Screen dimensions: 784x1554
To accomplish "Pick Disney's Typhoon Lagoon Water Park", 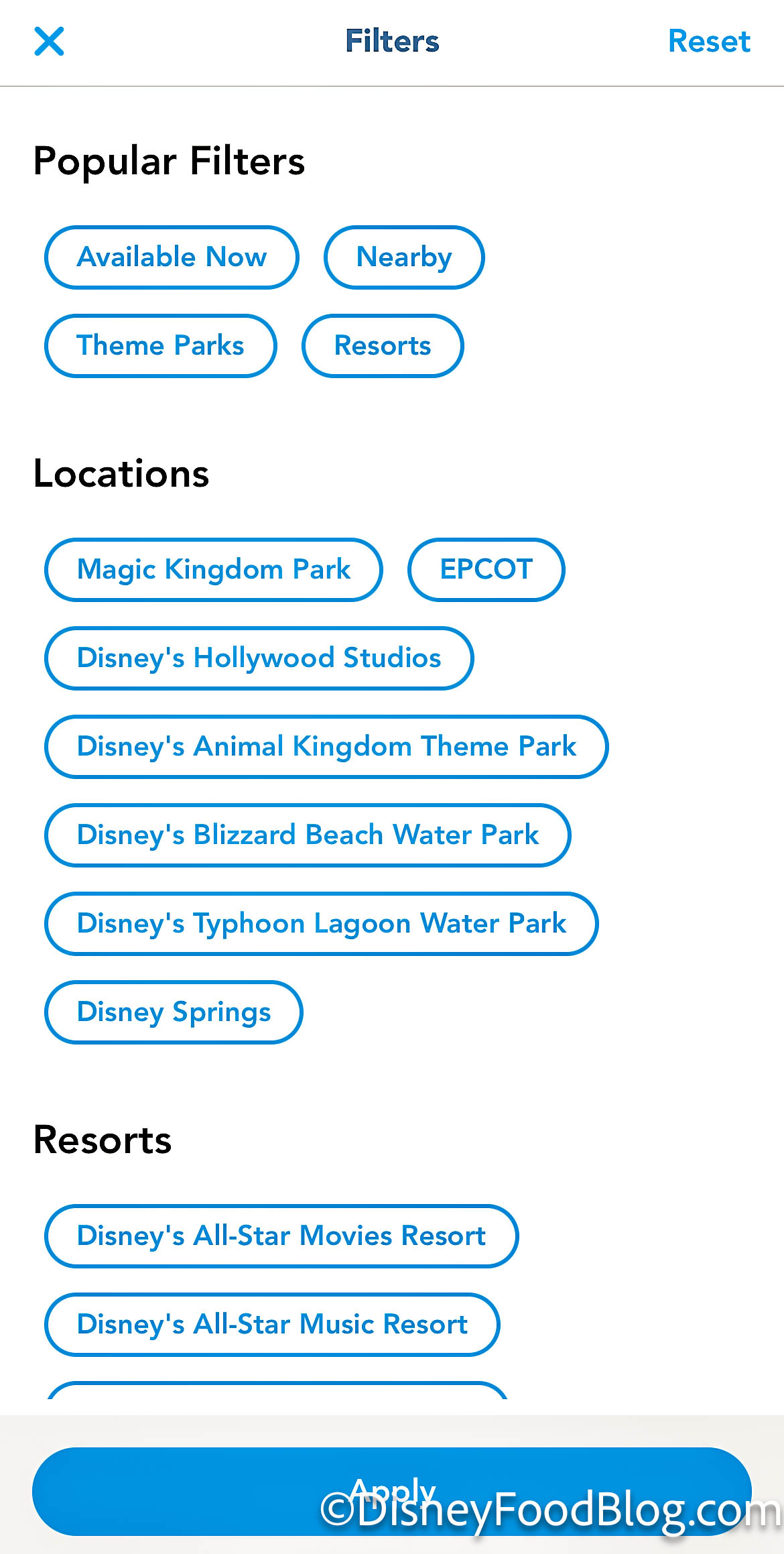I will 321,924.
